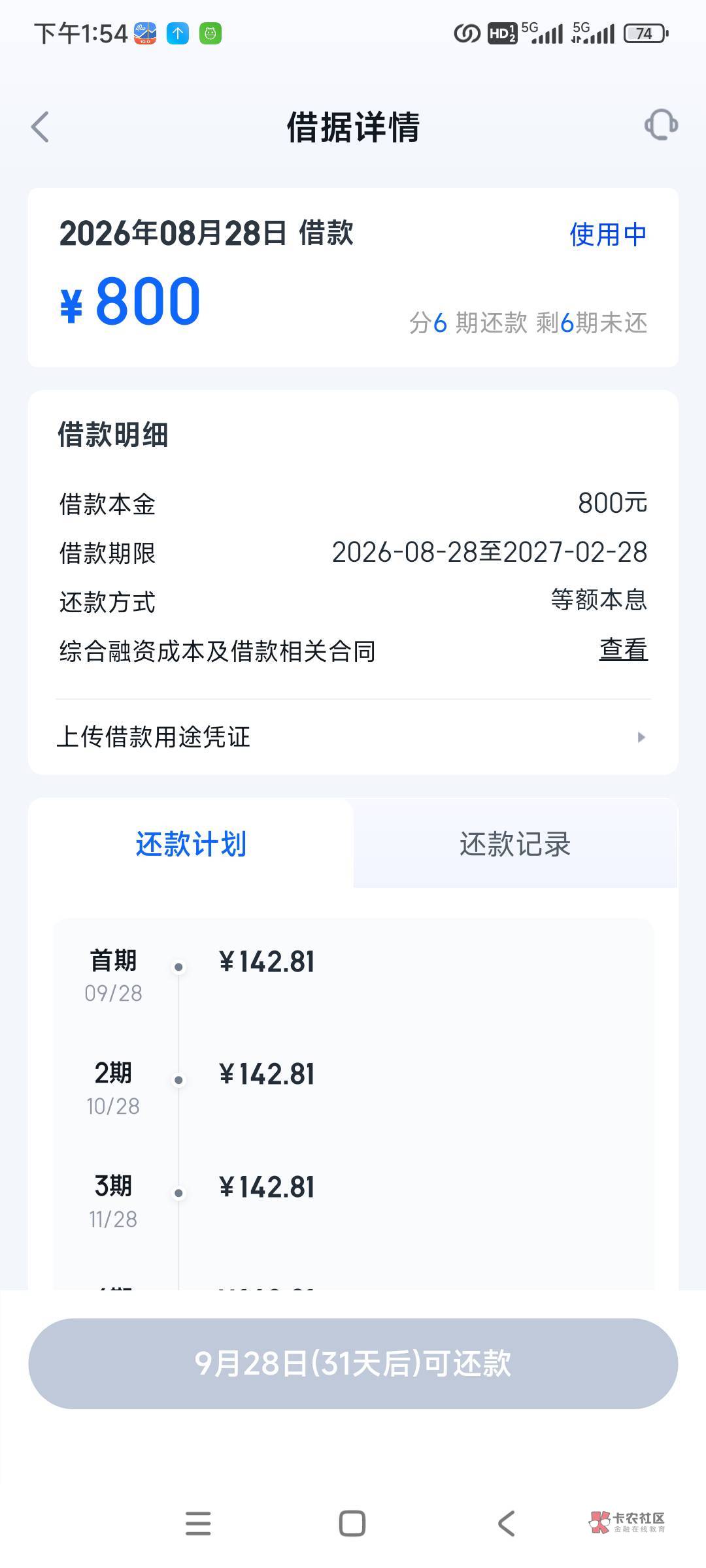This screenshot has width=706, height=1568.
Task: Select the 还款计划 tab
Action: point(191,843)
